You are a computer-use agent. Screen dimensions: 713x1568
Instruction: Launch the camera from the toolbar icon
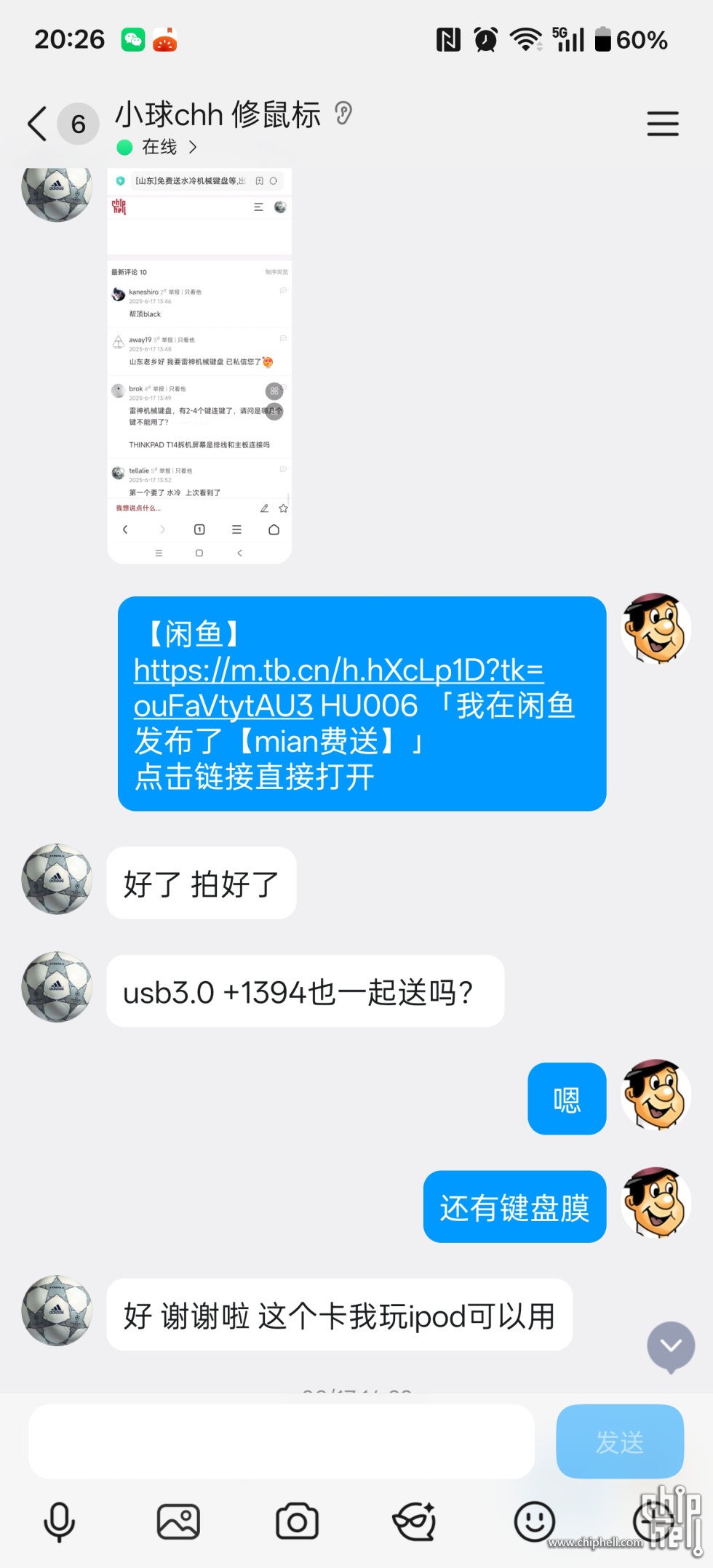[296, 1520]
